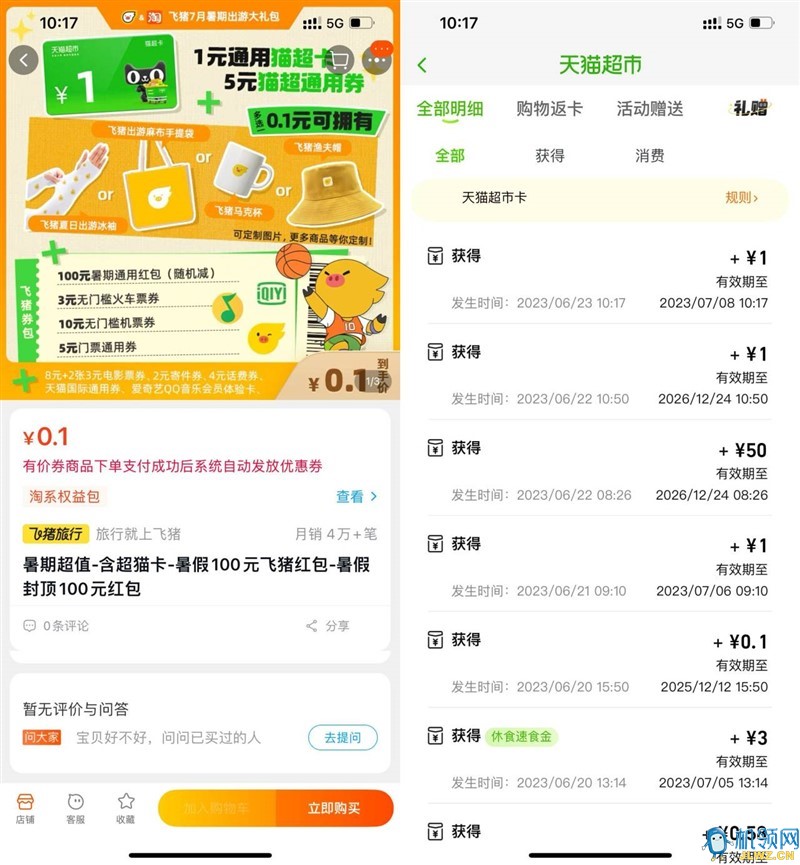This screenshot has height=865, width=800.
Task: Contact 客服 customer service
Action: point(76,808)
